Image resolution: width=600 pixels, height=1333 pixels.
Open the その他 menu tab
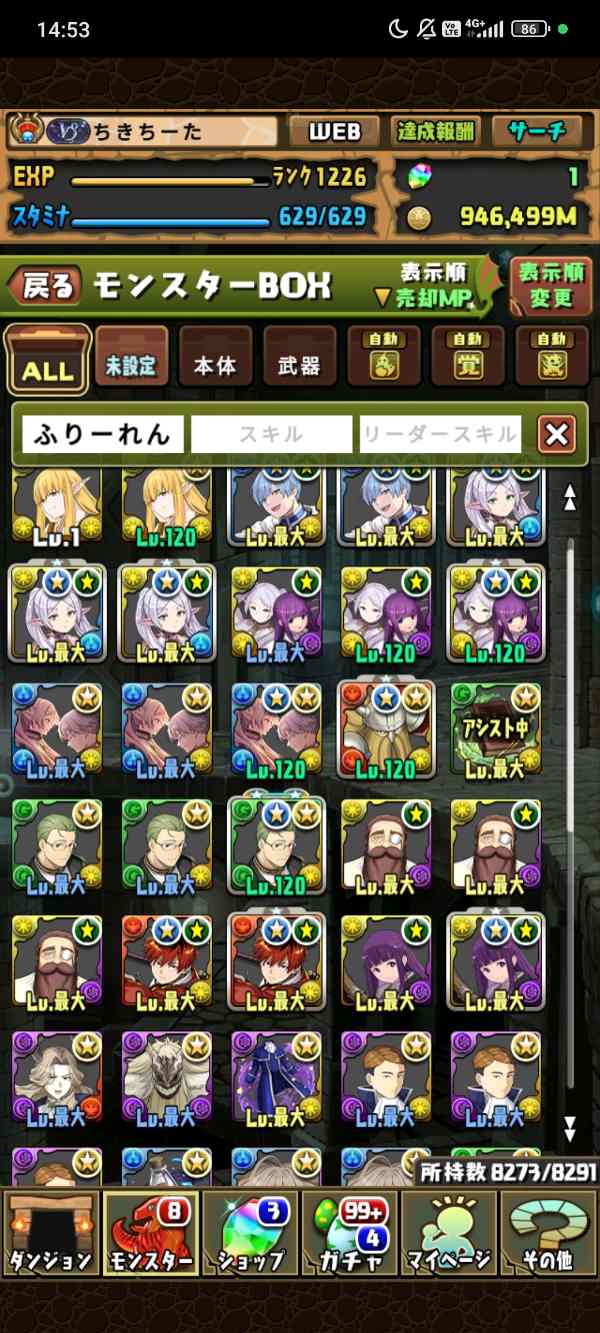pyautogui.click(x=548, y=1234)
